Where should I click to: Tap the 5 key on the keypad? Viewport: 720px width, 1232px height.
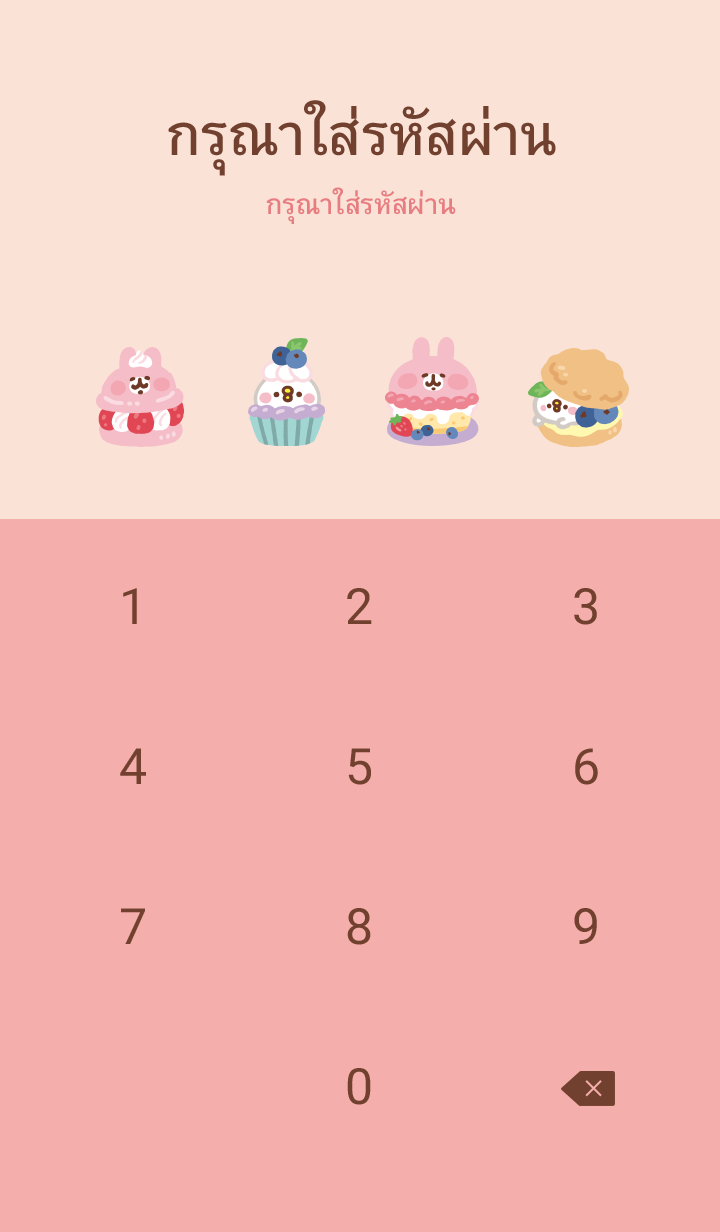359,767
